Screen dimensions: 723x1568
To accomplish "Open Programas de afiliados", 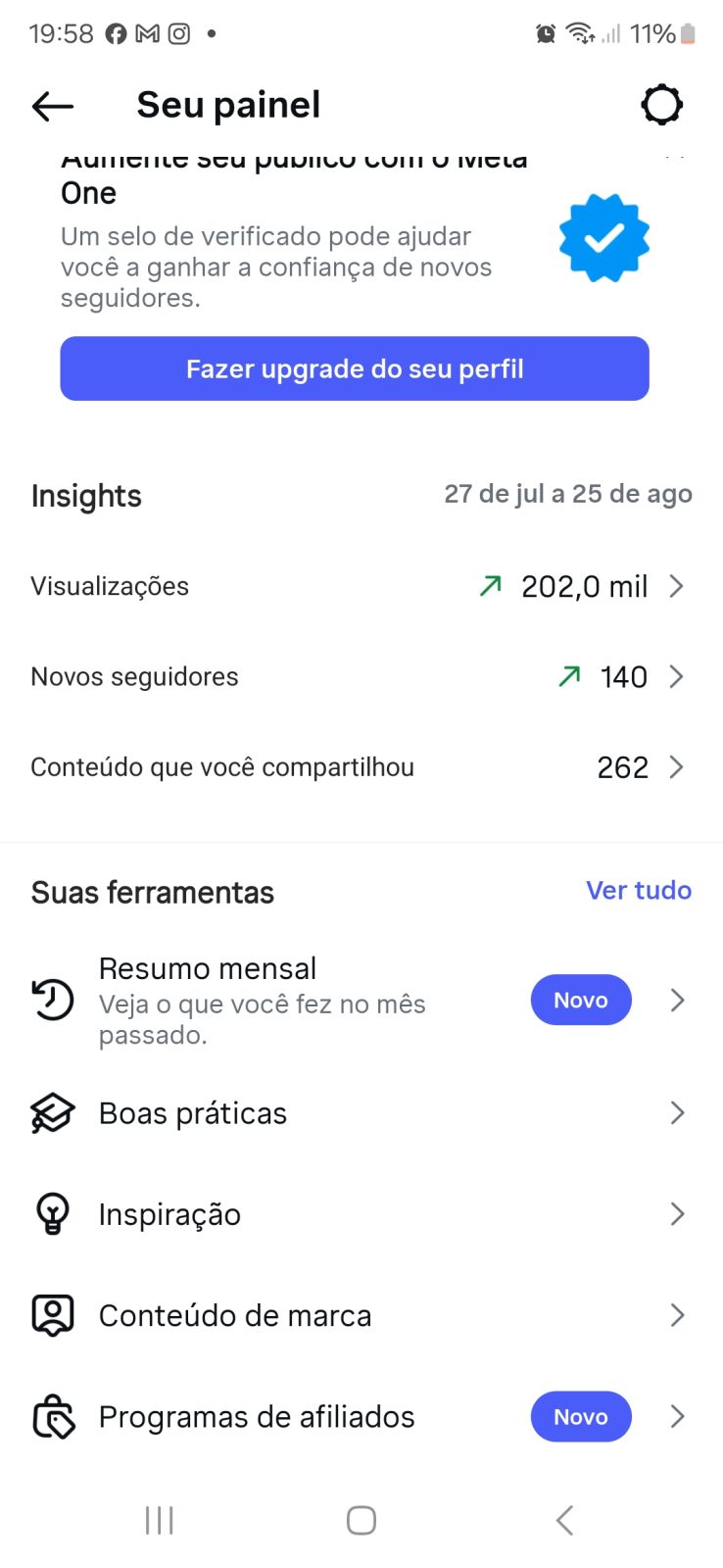I will point(361,1417).
